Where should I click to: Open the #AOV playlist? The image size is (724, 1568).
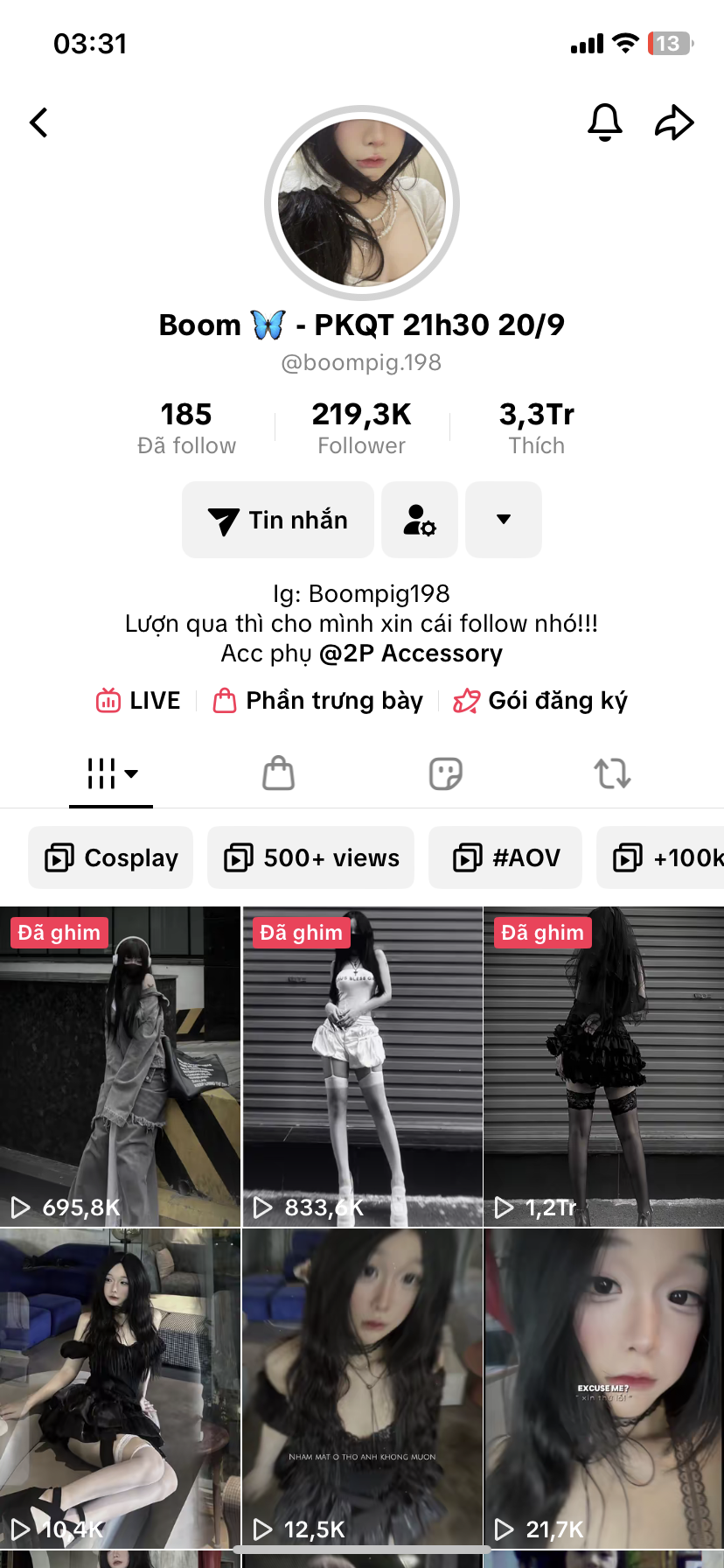click(x=505, y=857)
